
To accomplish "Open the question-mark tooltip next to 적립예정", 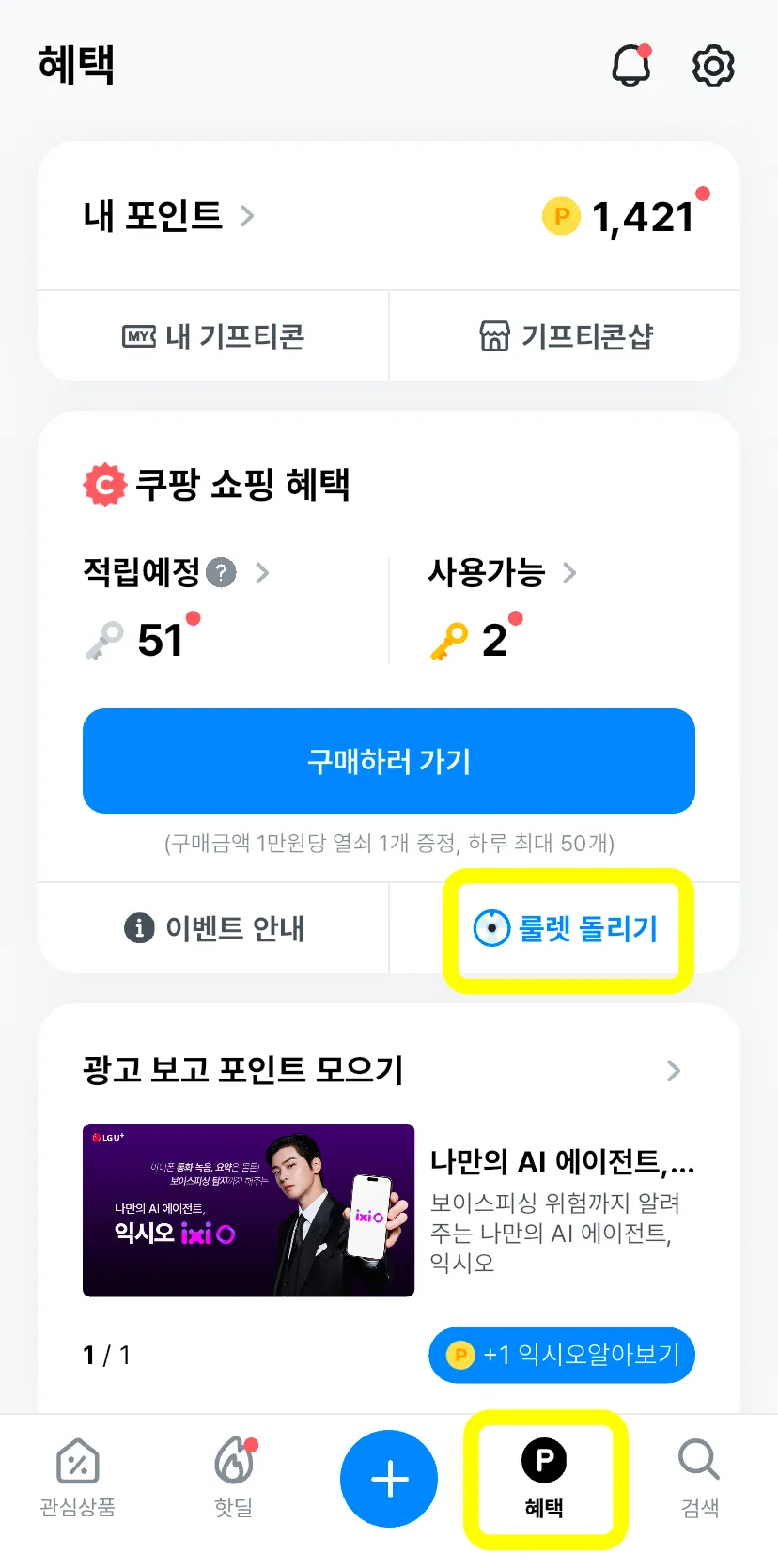I will (219, 572).
